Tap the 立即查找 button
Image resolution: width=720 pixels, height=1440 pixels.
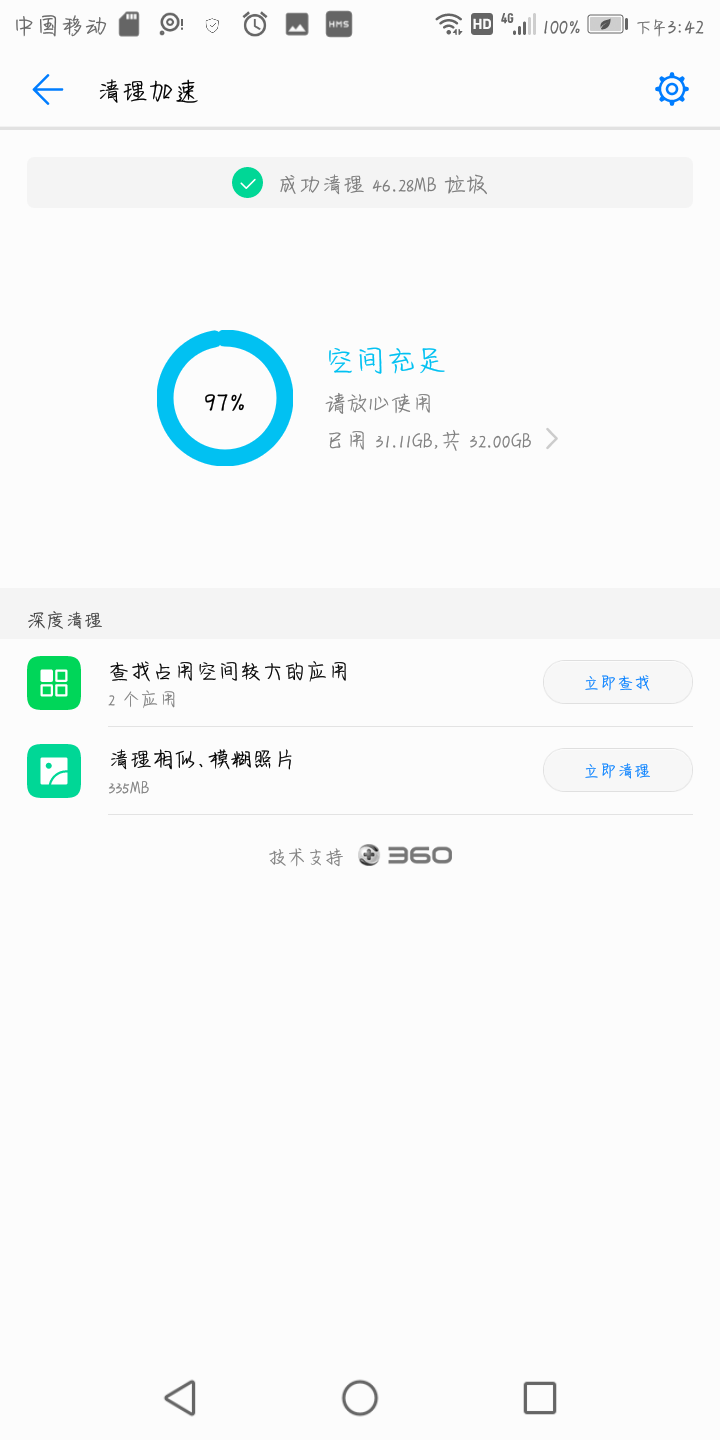coord(617,683)
